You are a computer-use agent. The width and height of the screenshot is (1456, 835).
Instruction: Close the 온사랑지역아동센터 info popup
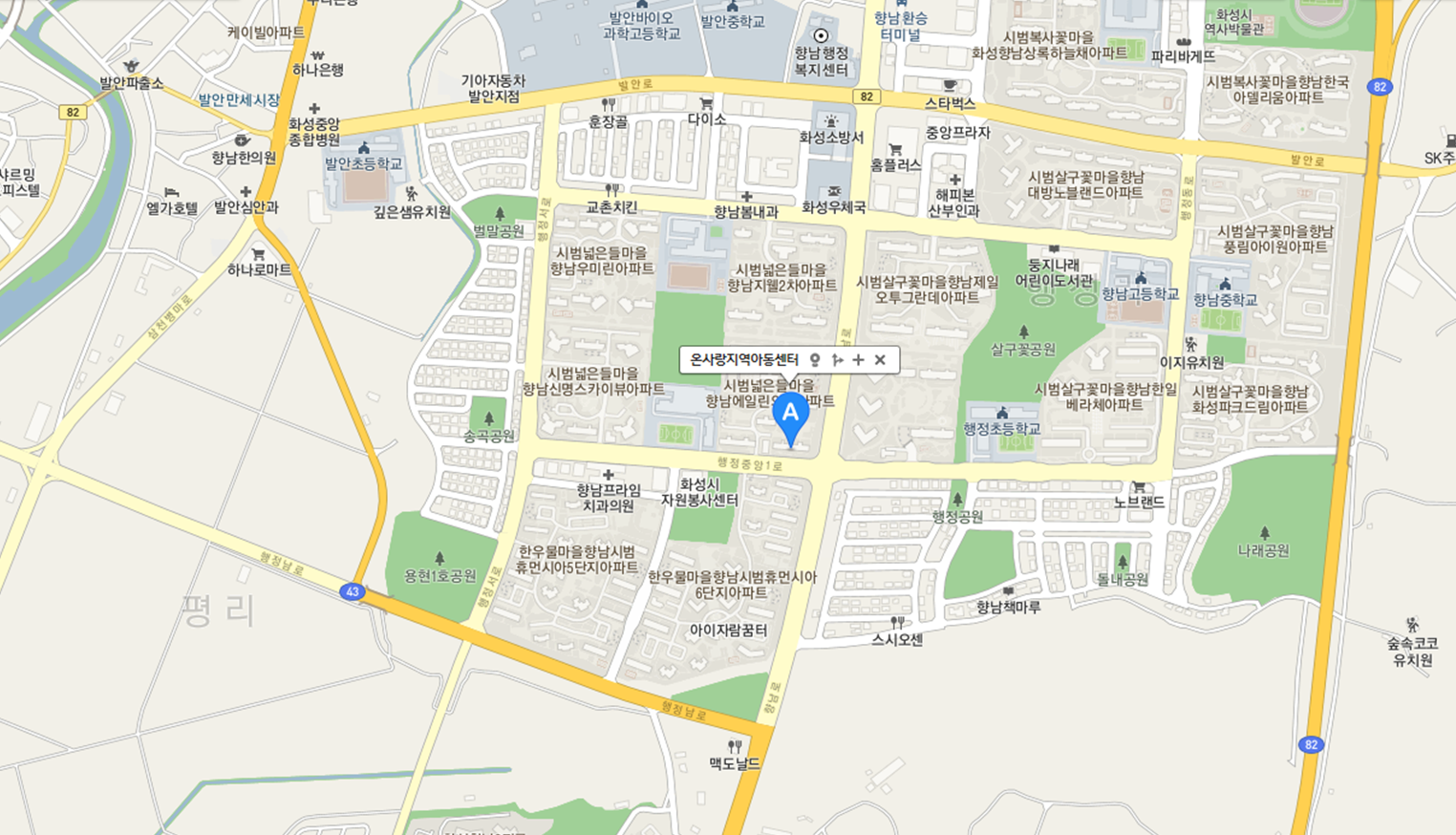[x=881, y=360]
